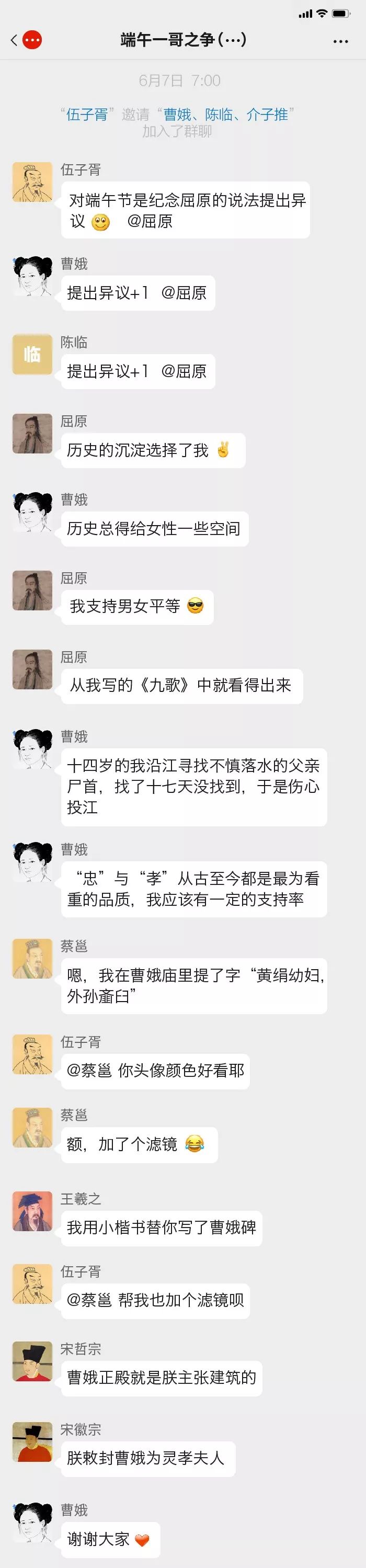Open 王羲之's profile picture
Viewport: 366px width, 1568px height.
(x=32, y=1211)
